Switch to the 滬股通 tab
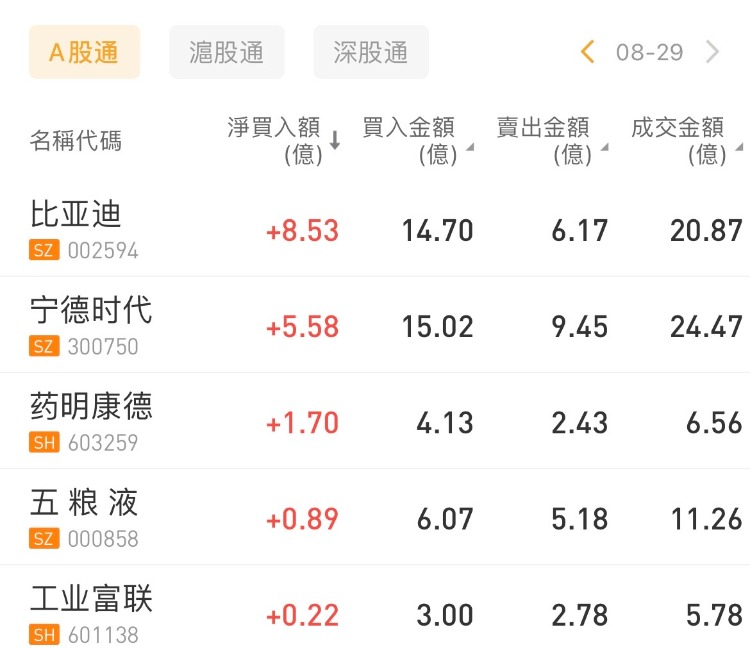Viewport: 750px width, 650px height. click(x=227, y=52)
